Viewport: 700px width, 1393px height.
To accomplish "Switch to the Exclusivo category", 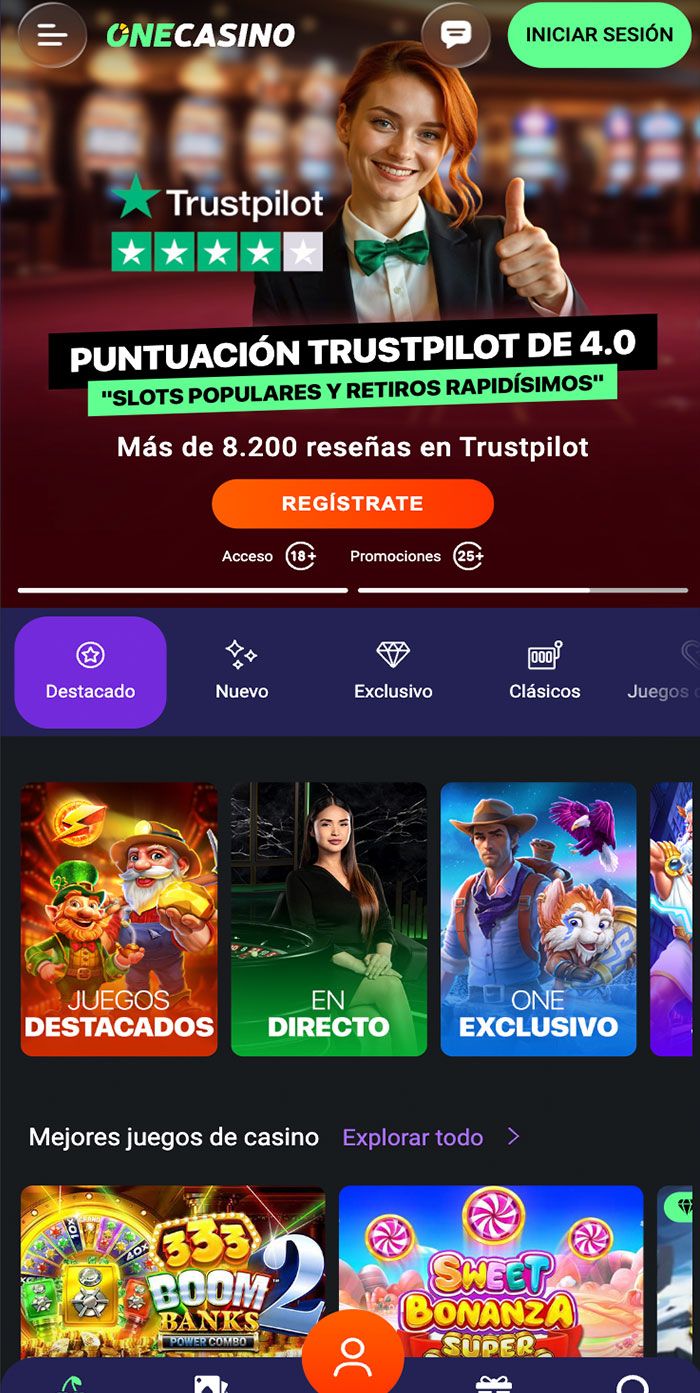I will (x=393, y=672).
